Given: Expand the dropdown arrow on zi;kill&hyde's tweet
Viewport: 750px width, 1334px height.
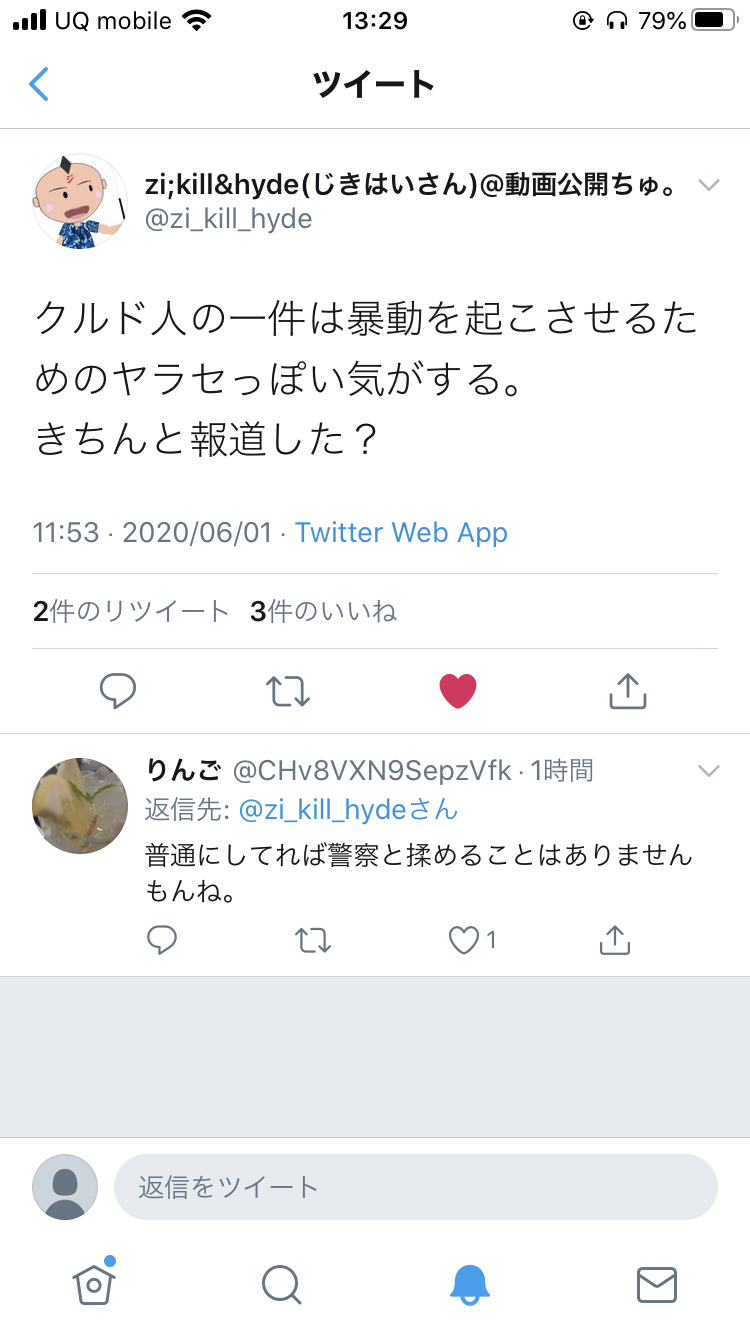Looking at the screenshot, I should 709,185.
